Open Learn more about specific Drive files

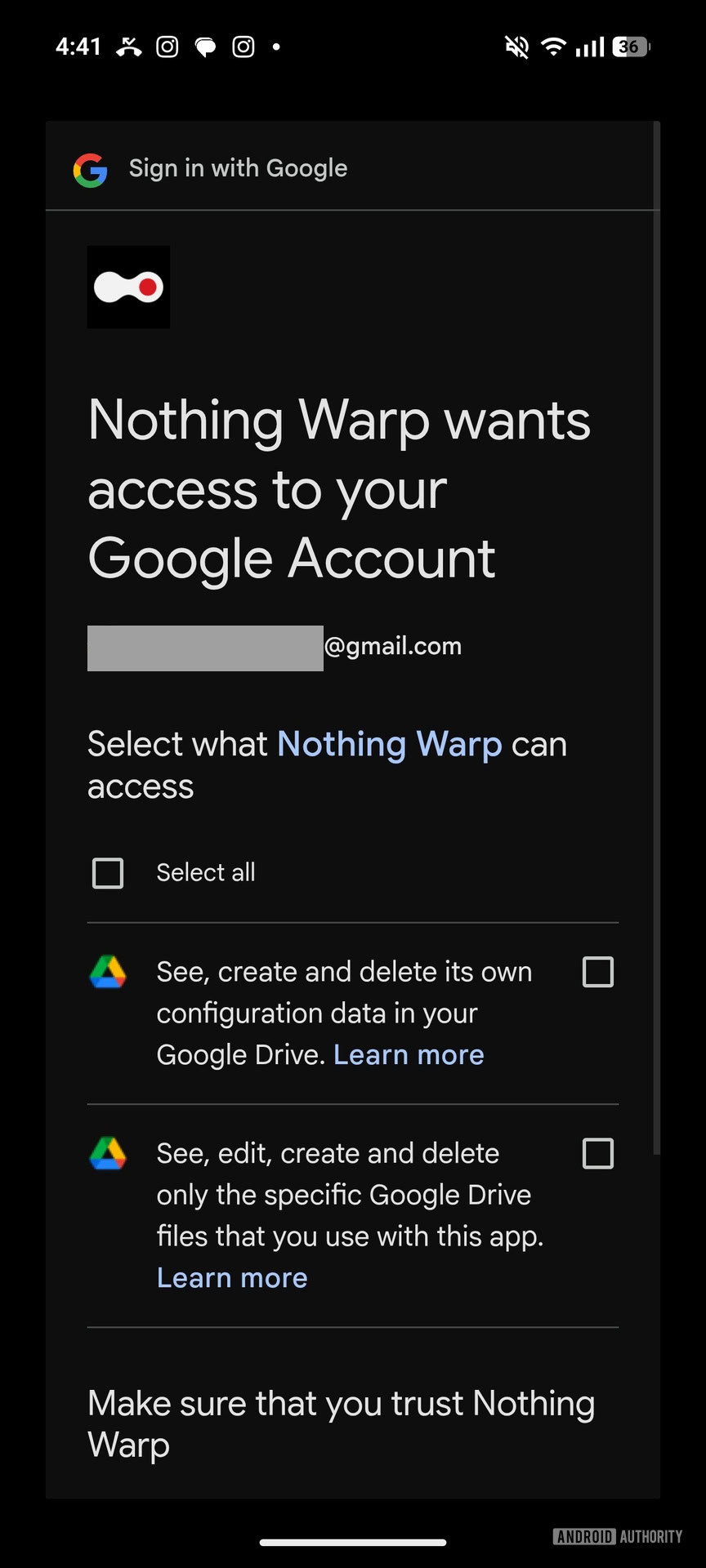click(x=232, y=1278)
